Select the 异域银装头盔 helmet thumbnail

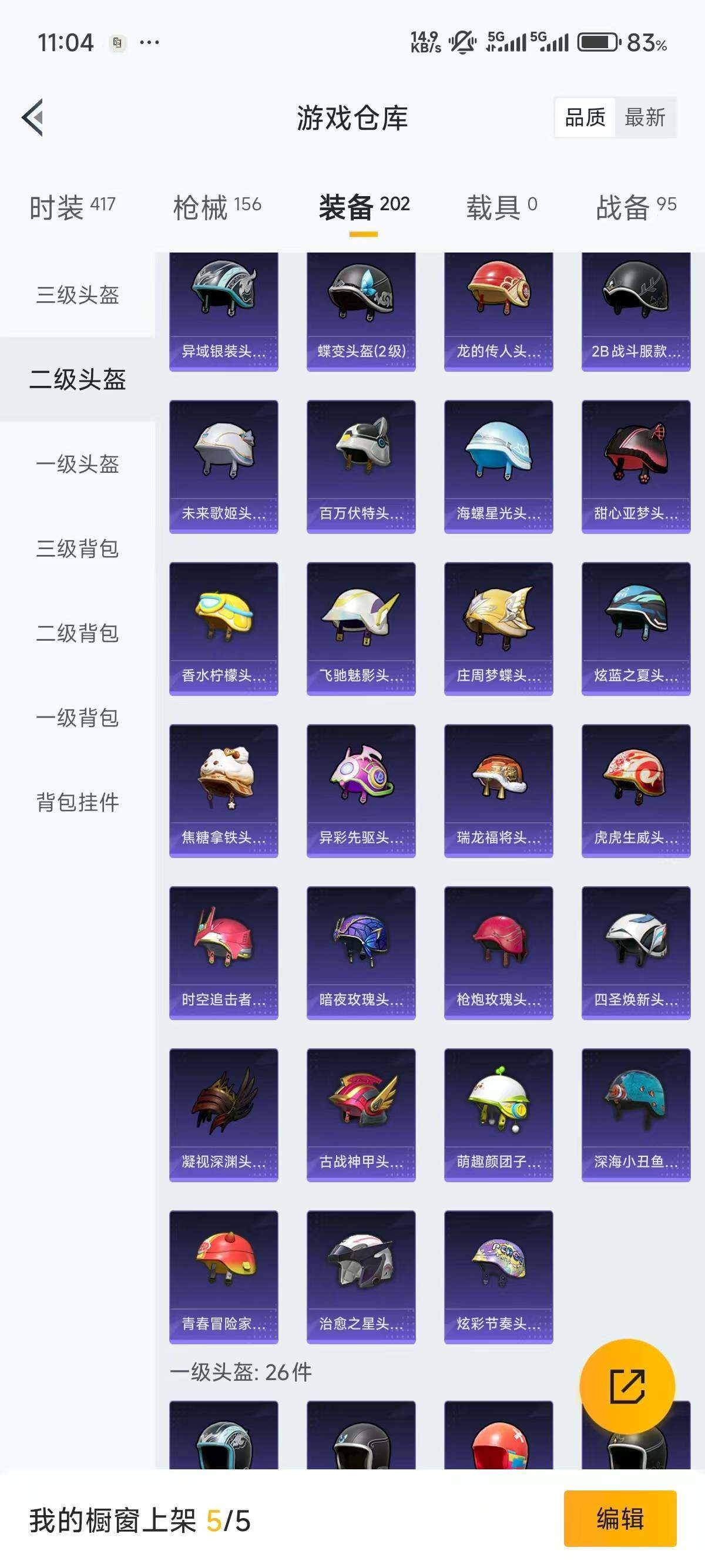(x=223, y=307)
